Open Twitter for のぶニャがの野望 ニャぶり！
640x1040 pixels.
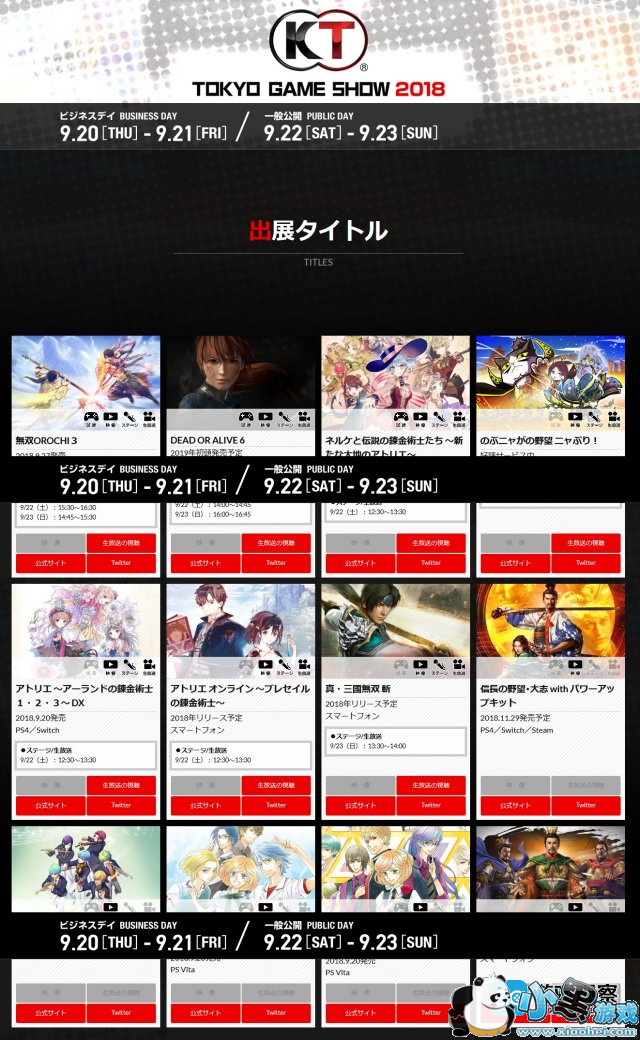[586, 563]
